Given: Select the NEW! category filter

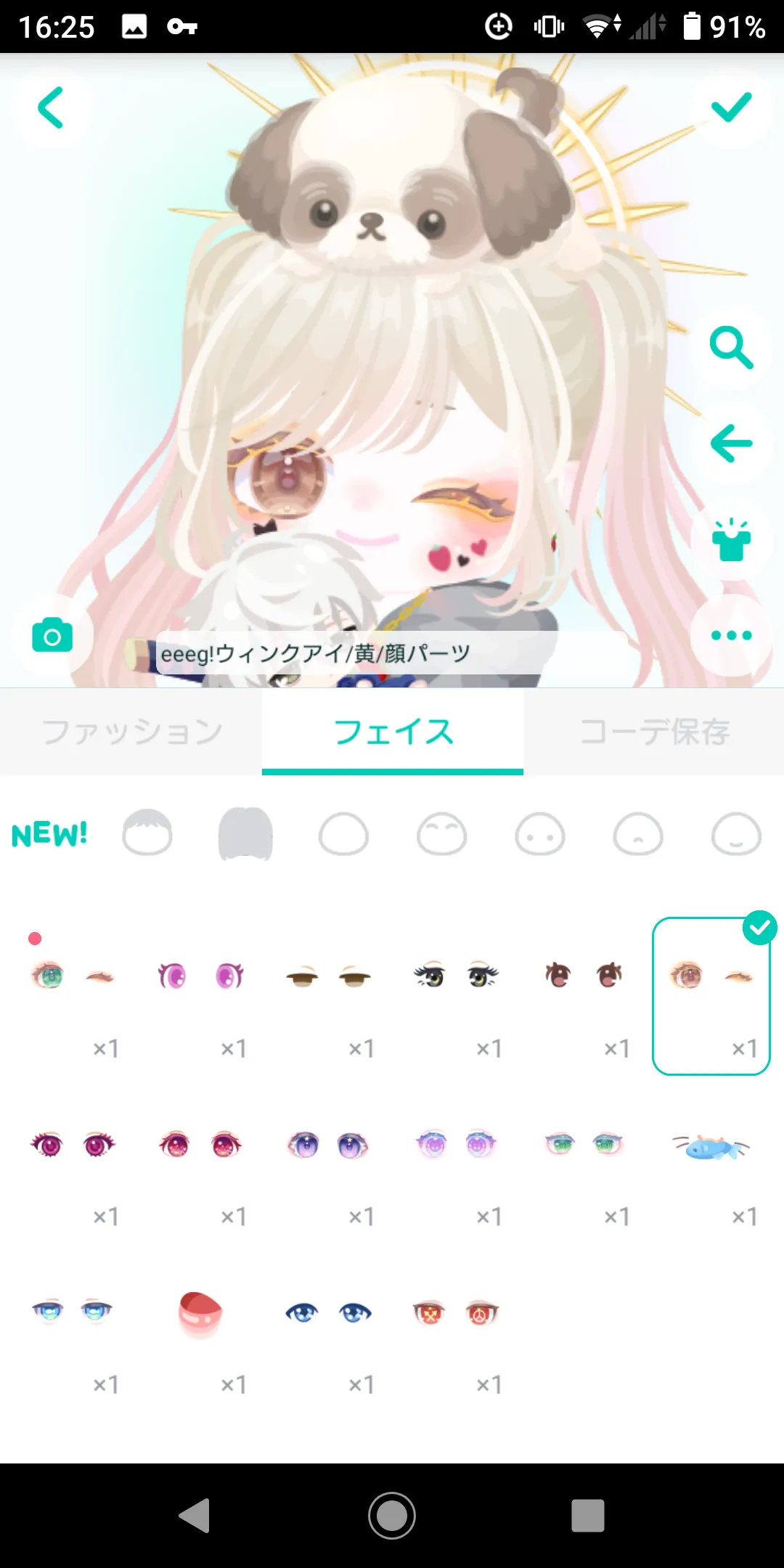Looking at the screenshot, I should click(49, 835).
